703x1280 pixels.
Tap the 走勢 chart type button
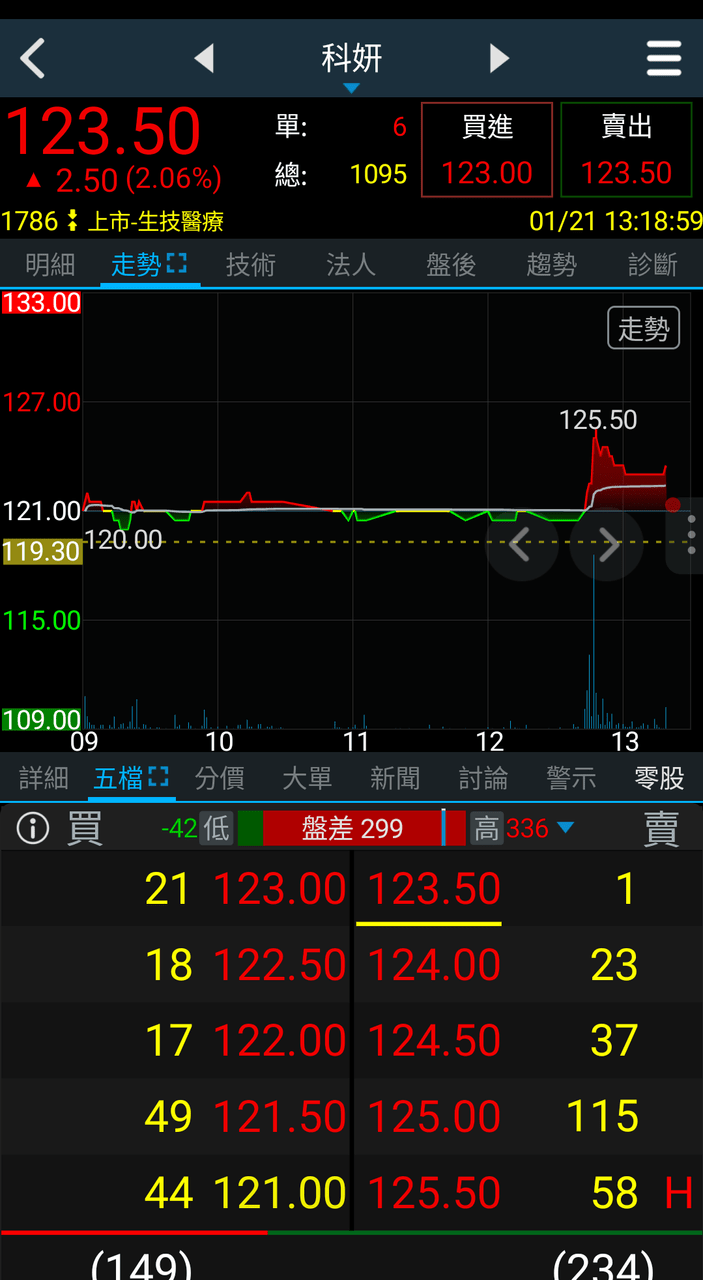[643, 328]
